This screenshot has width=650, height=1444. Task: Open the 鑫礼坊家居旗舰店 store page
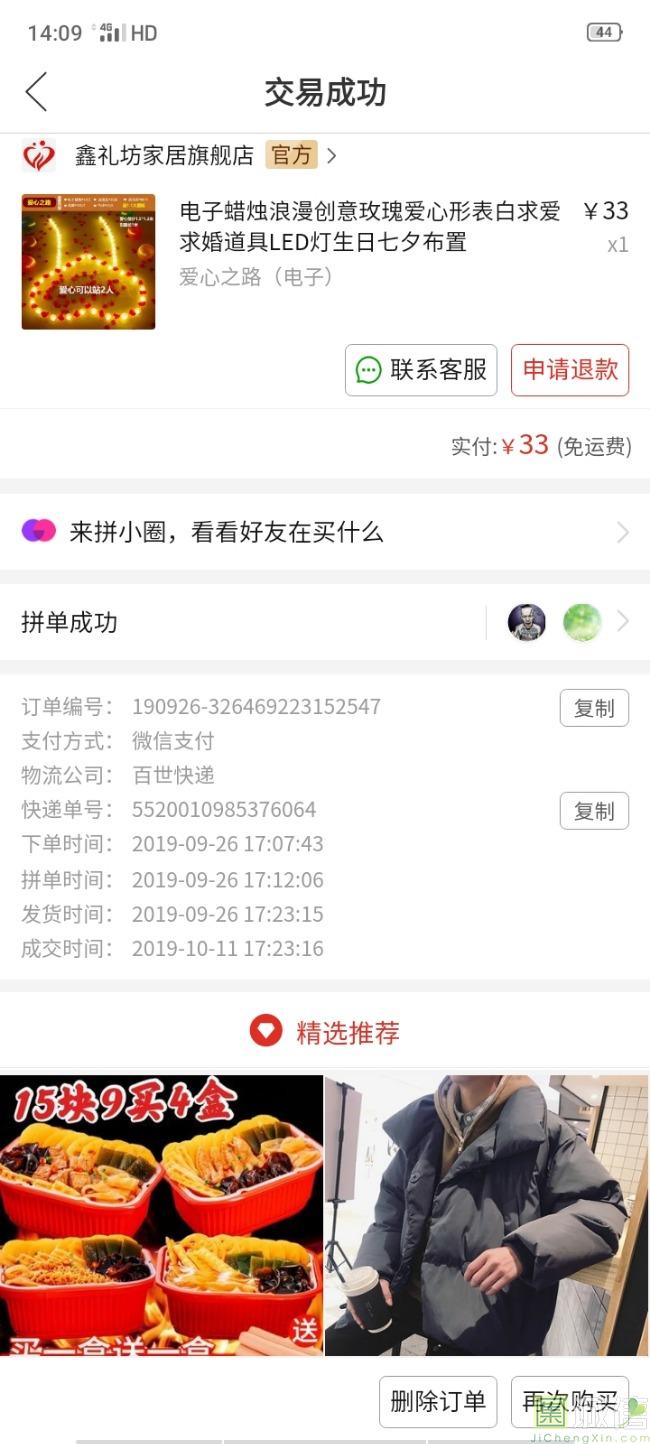pos(180,156)
